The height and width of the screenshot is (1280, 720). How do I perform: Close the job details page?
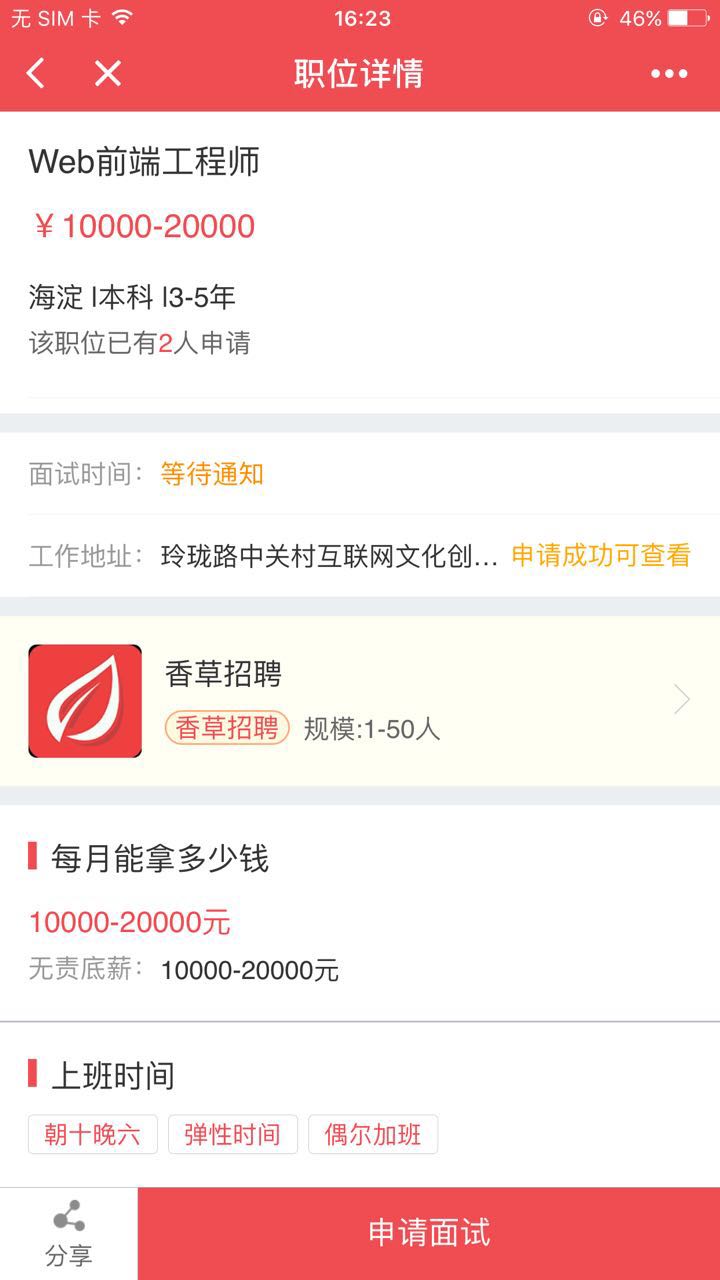pyautogui.click(x=107, y=74)
